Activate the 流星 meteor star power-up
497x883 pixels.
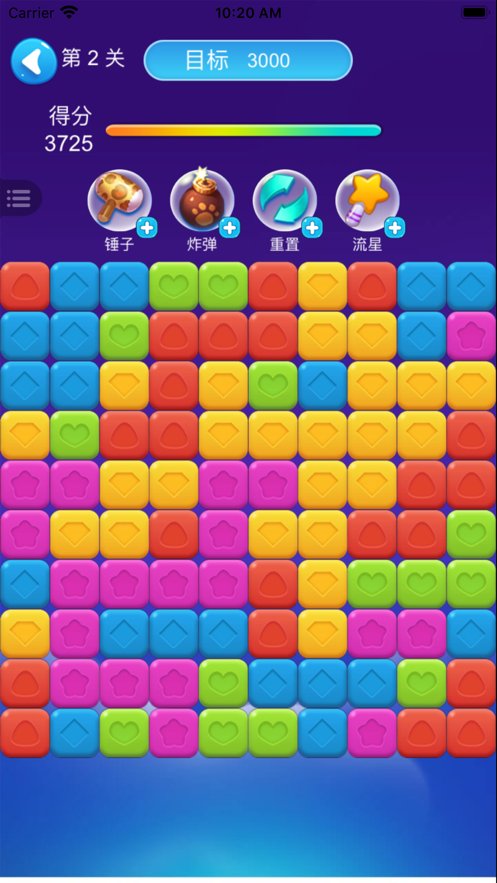point(368,202)
